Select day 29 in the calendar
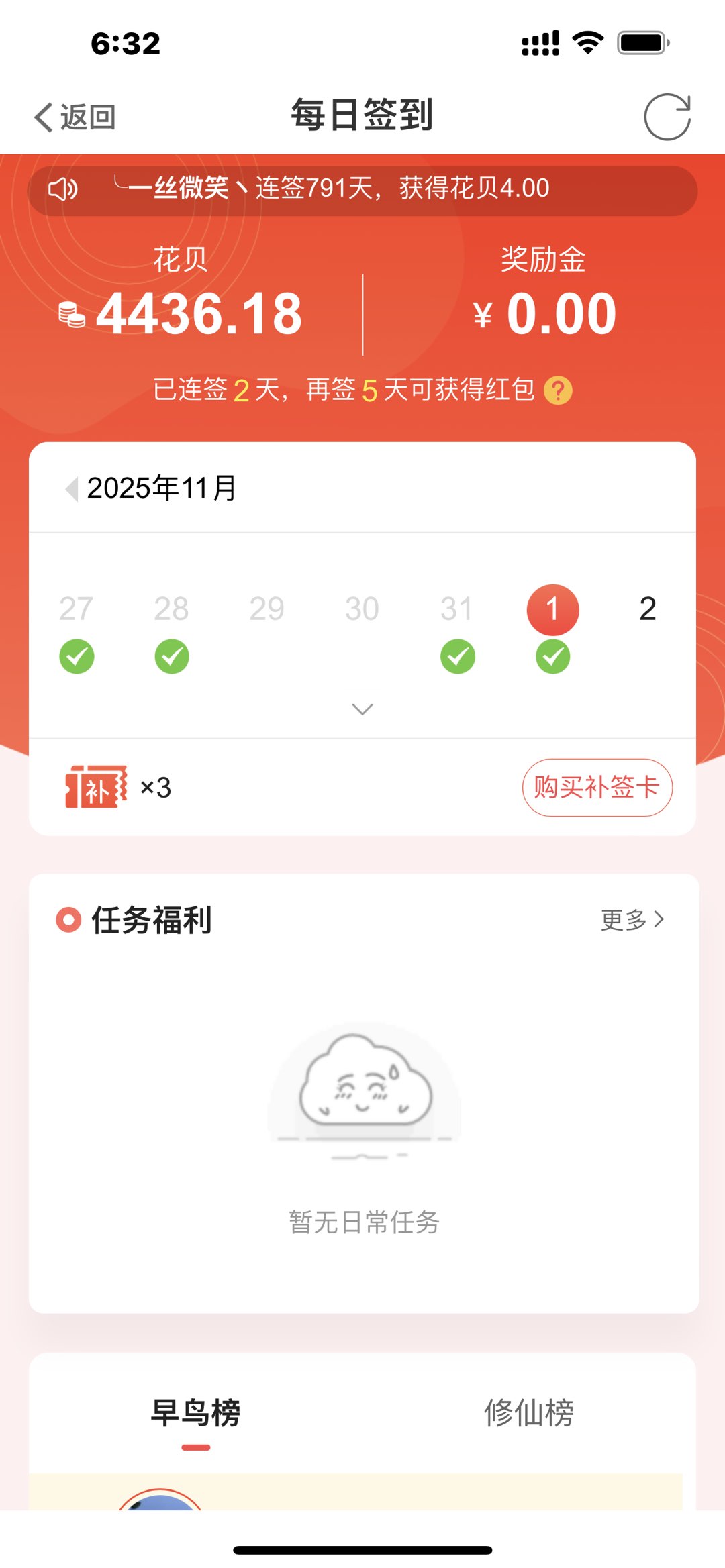The image size is (725, 1568). tap(267, 609)
